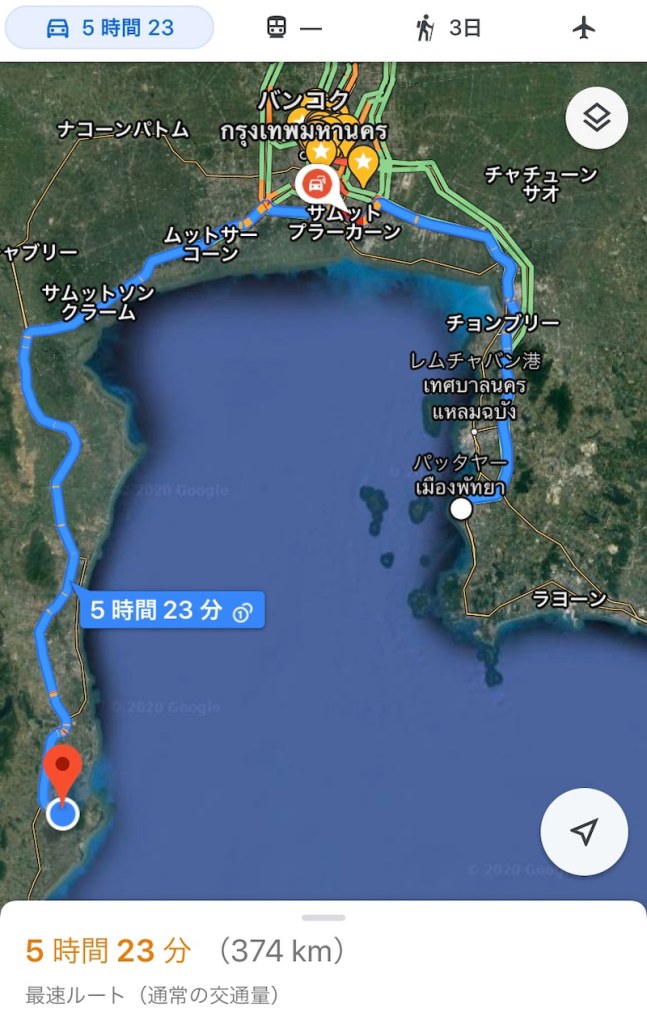
Task: Switch to the flight mode tab
Action: [584, 28]
